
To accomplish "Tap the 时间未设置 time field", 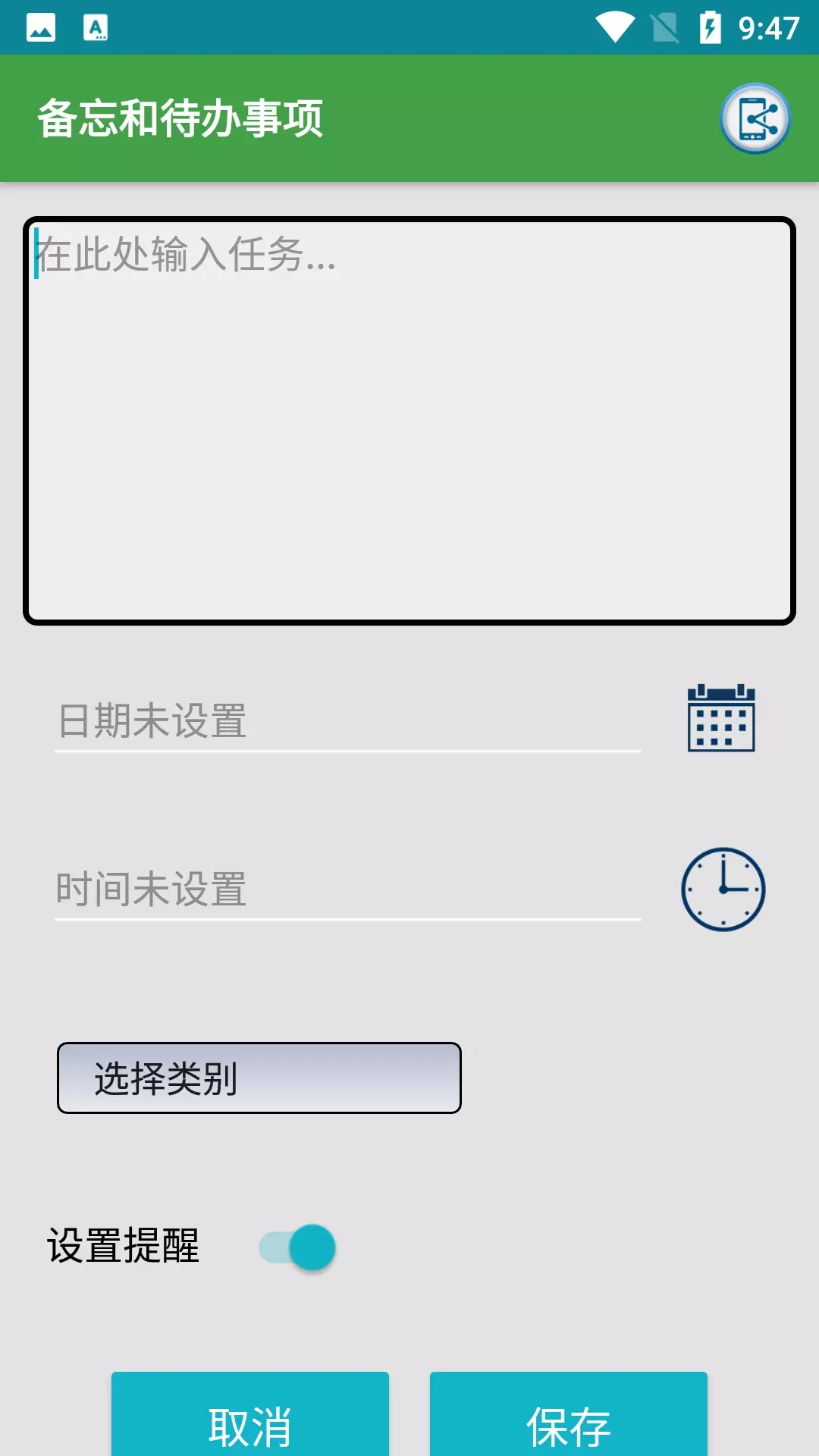I will [347, 889].
